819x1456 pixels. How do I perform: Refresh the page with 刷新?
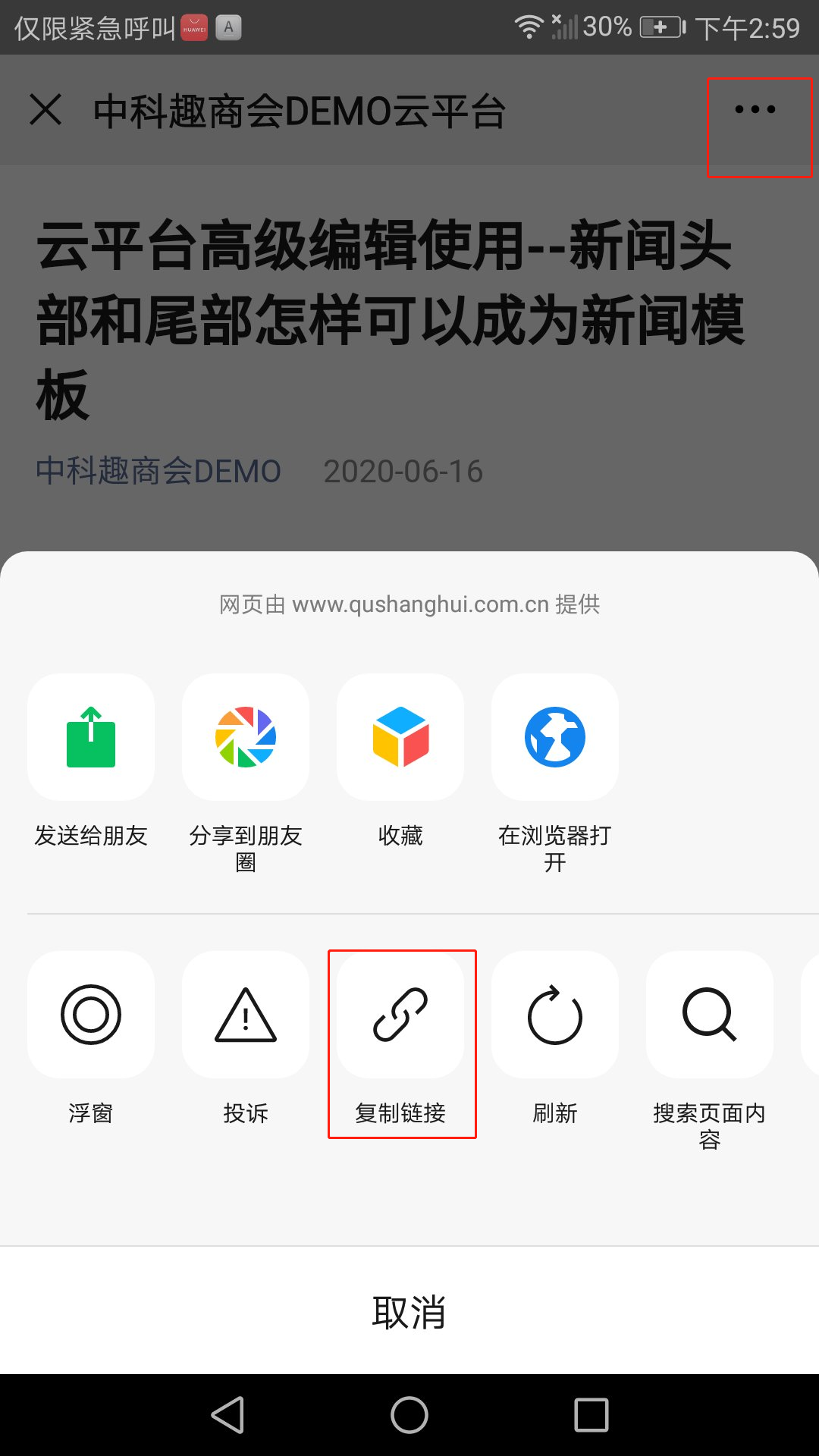click(555, 1015)
